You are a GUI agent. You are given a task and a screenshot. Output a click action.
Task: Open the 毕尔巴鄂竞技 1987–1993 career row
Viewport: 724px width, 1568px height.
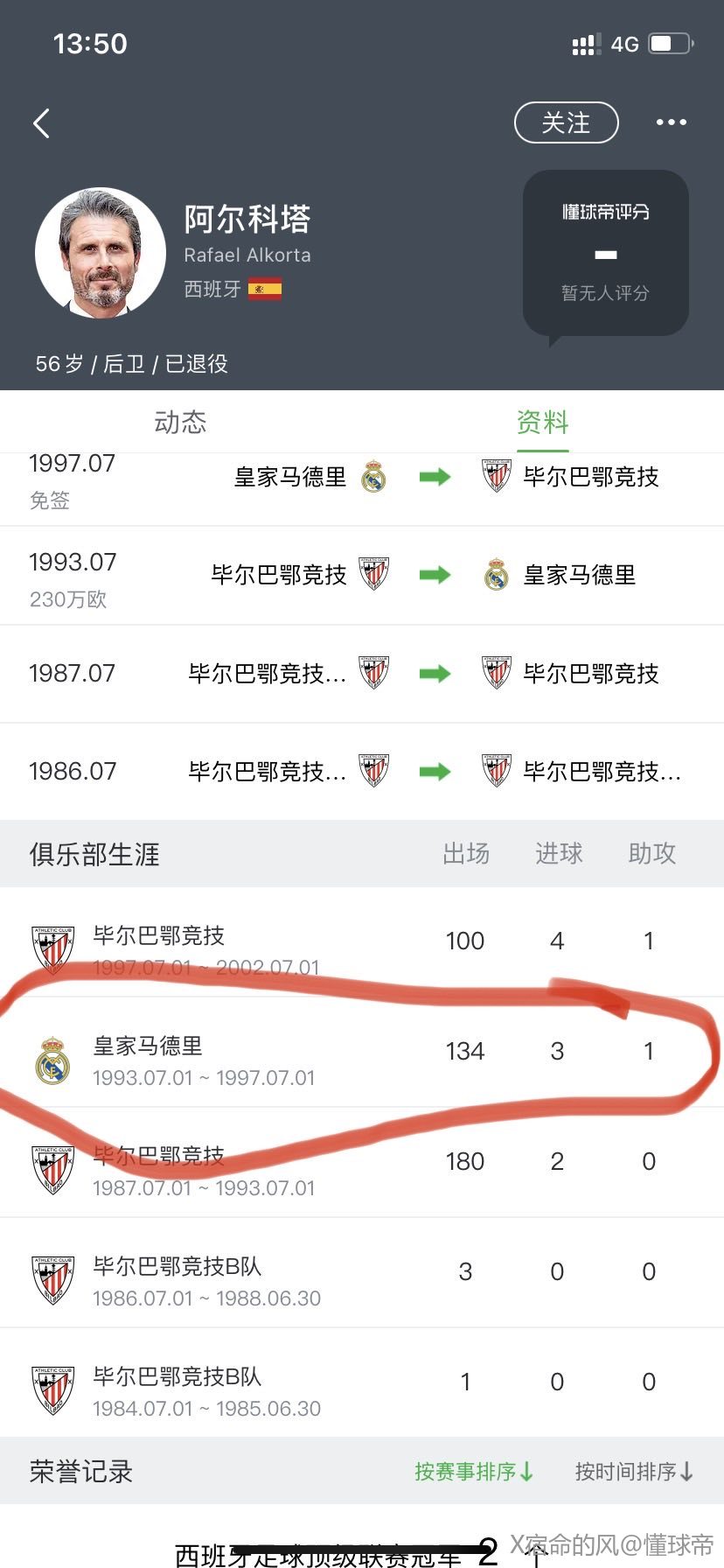click(362, 1162)
